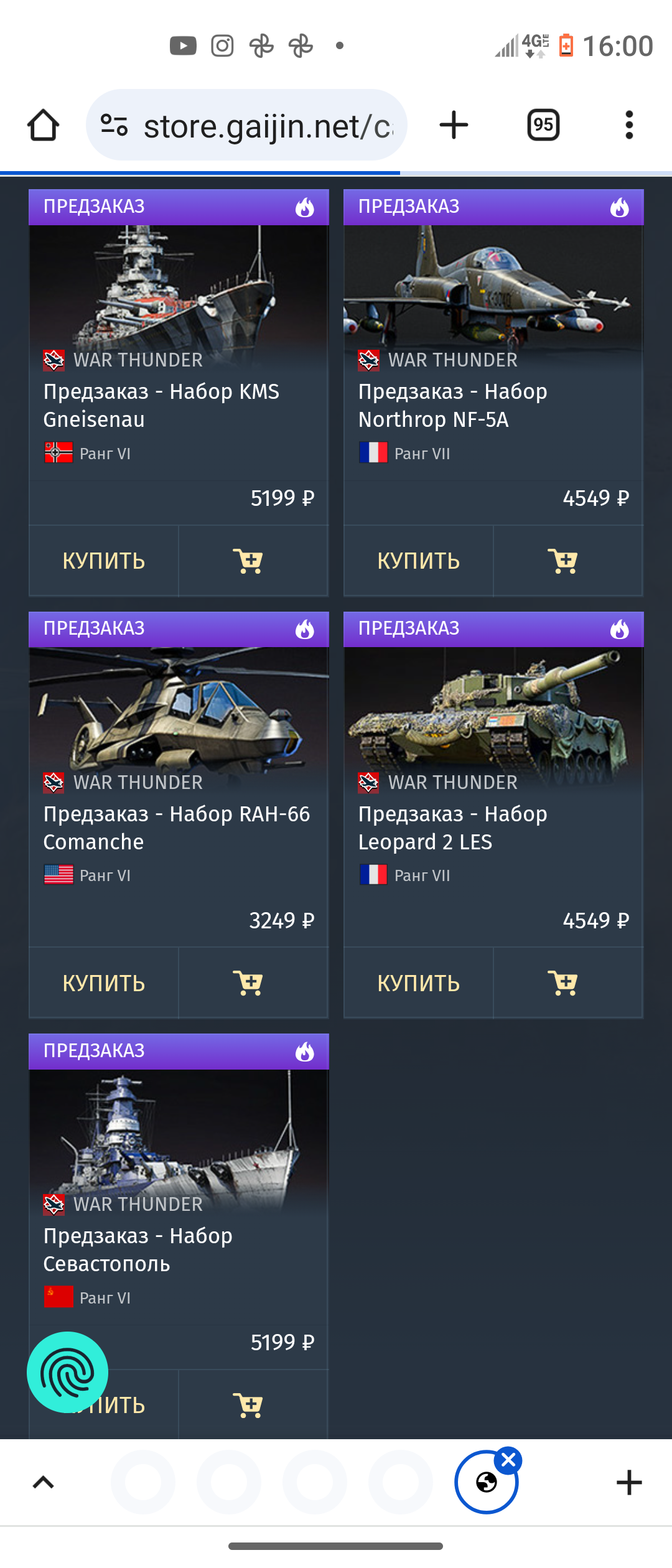Show the open tabs switcher
This screenshot has width=672, height=1568.
click(x=543, y=125)
